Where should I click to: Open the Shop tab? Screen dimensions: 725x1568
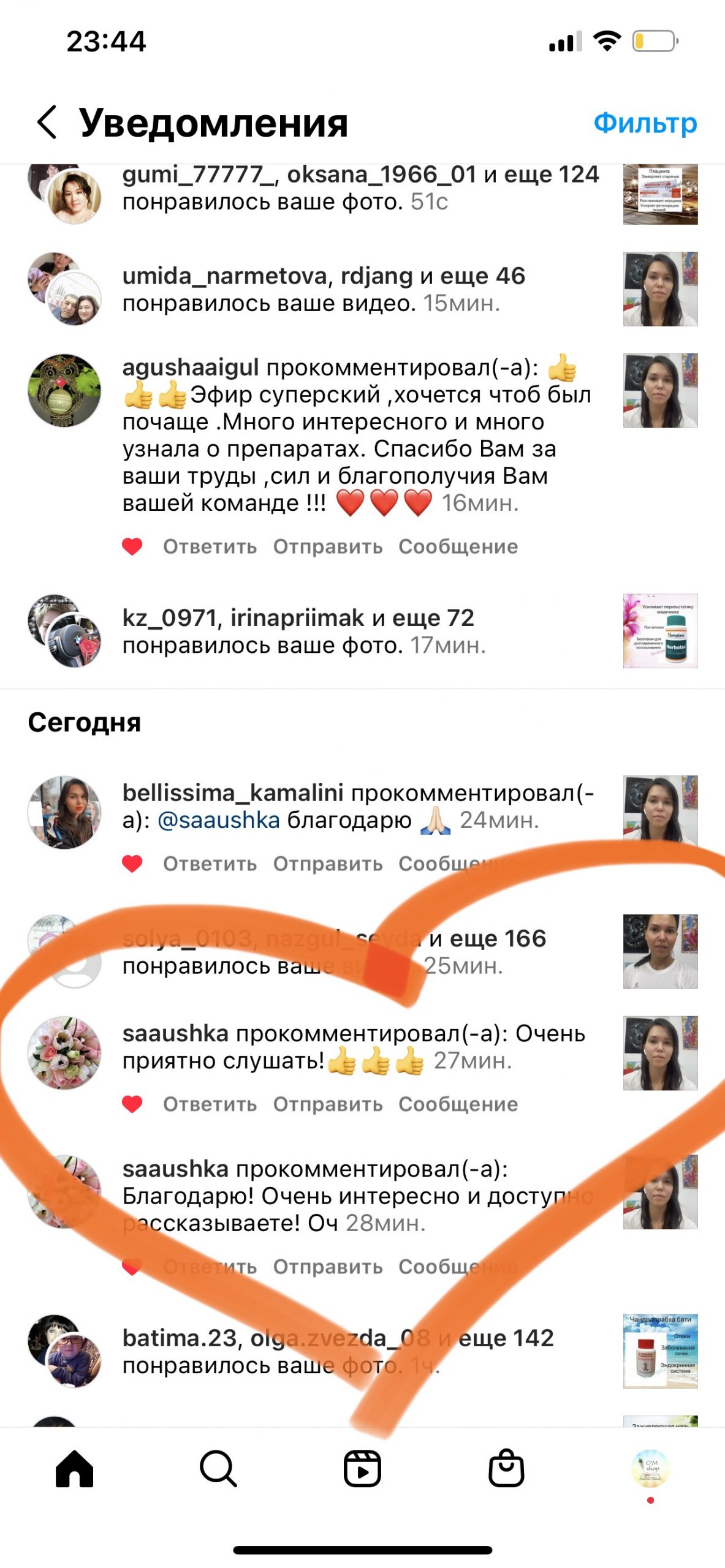point(506,1468)
